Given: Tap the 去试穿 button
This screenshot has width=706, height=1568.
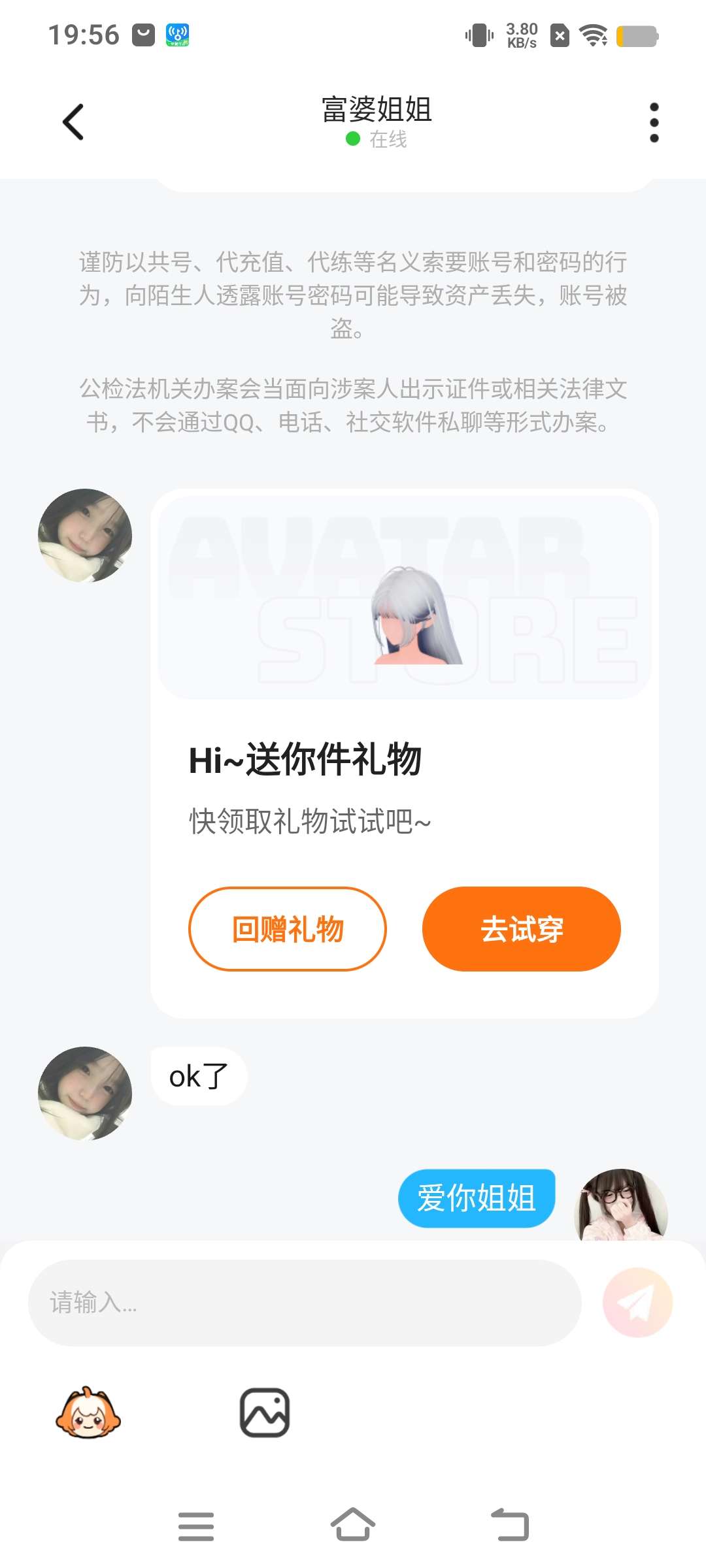Looking at the screenshot, I should pyautogui.click(x=521, y=928).
